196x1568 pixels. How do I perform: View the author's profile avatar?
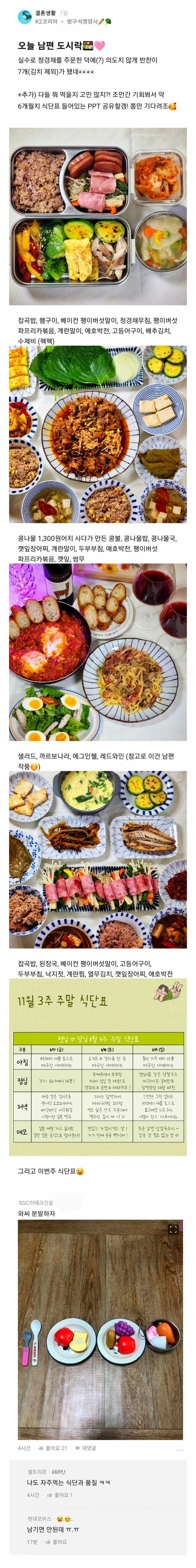point(24,17)
